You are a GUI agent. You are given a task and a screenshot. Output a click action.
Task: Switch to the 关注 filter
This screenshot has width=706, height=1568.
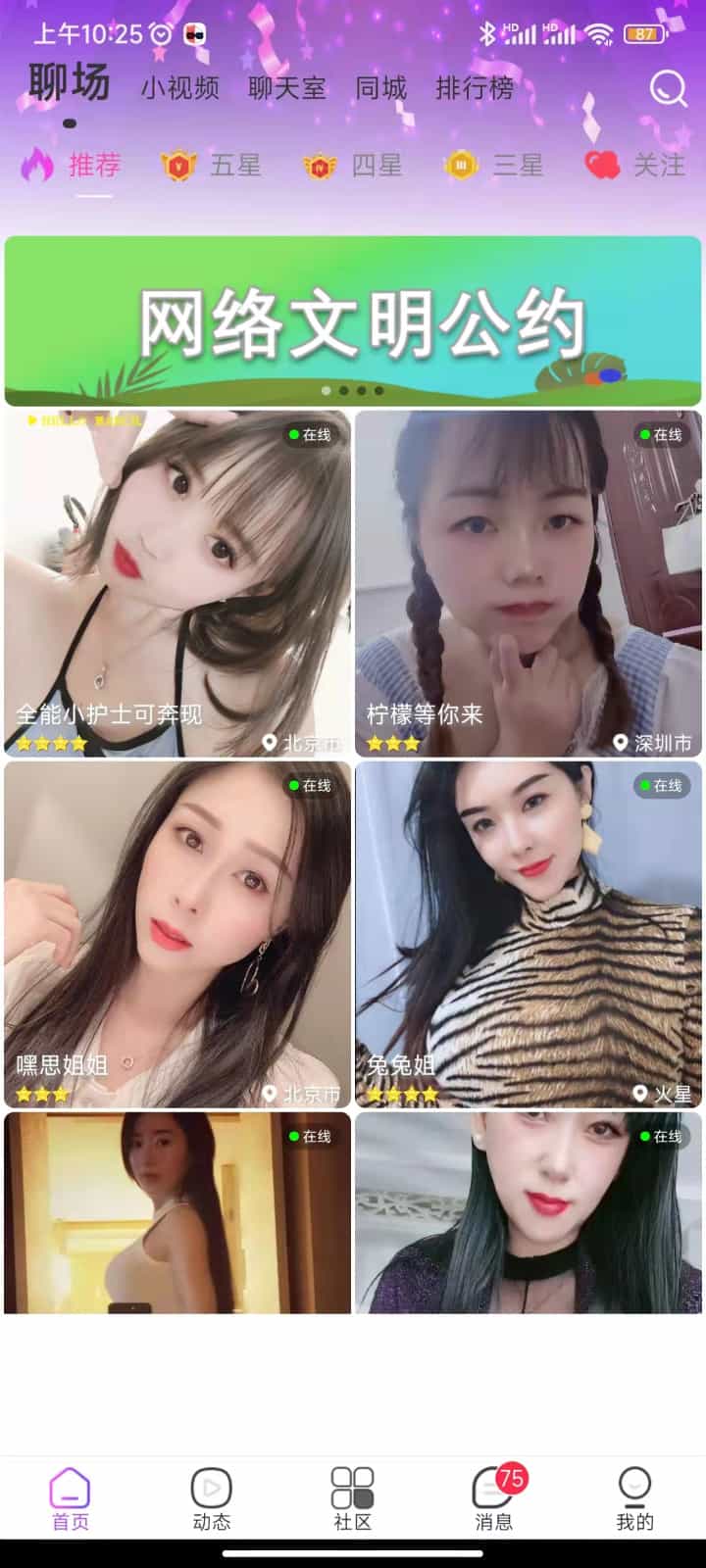pos(636,166)
